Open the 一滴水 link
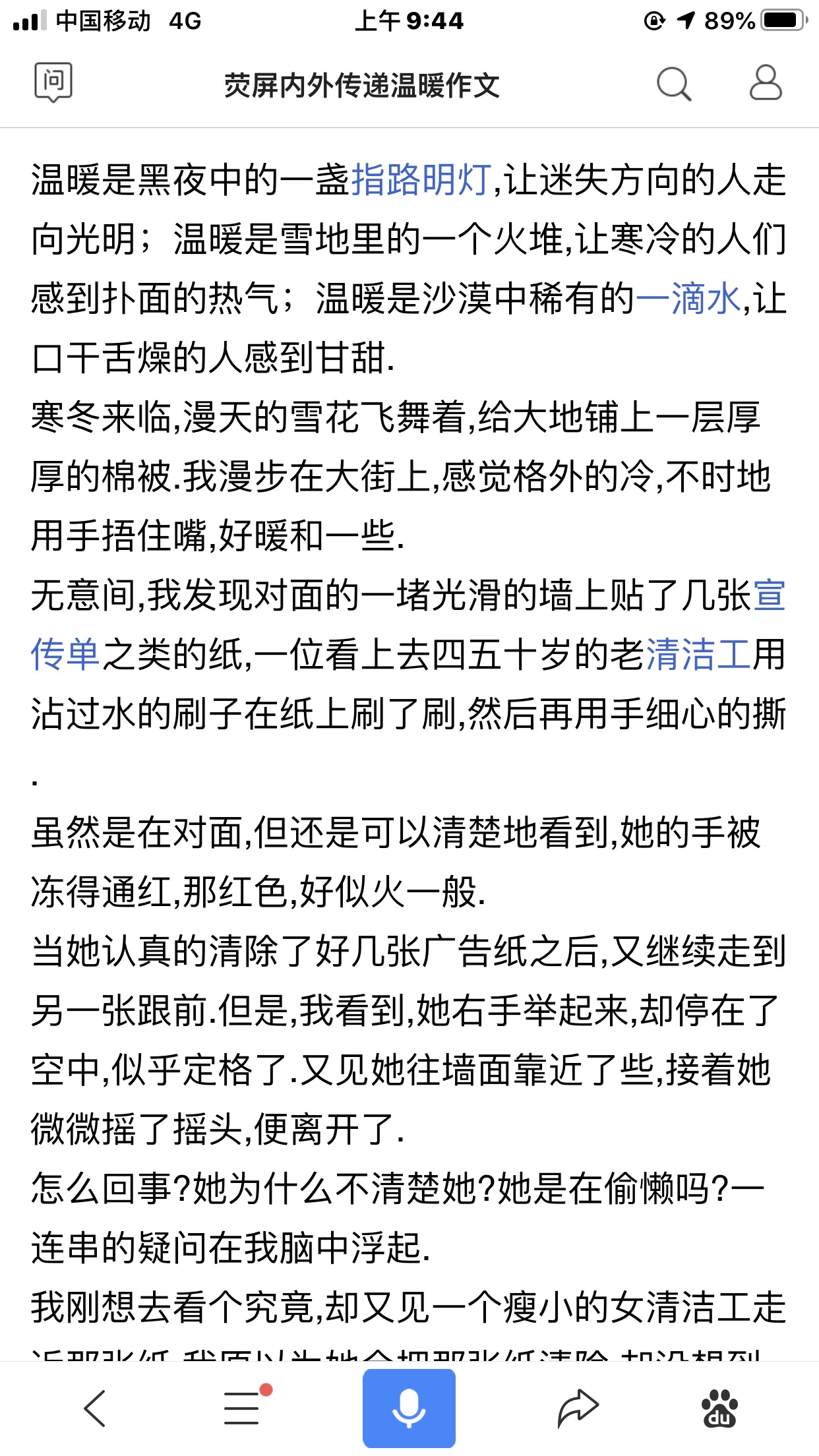 point(688,299)
